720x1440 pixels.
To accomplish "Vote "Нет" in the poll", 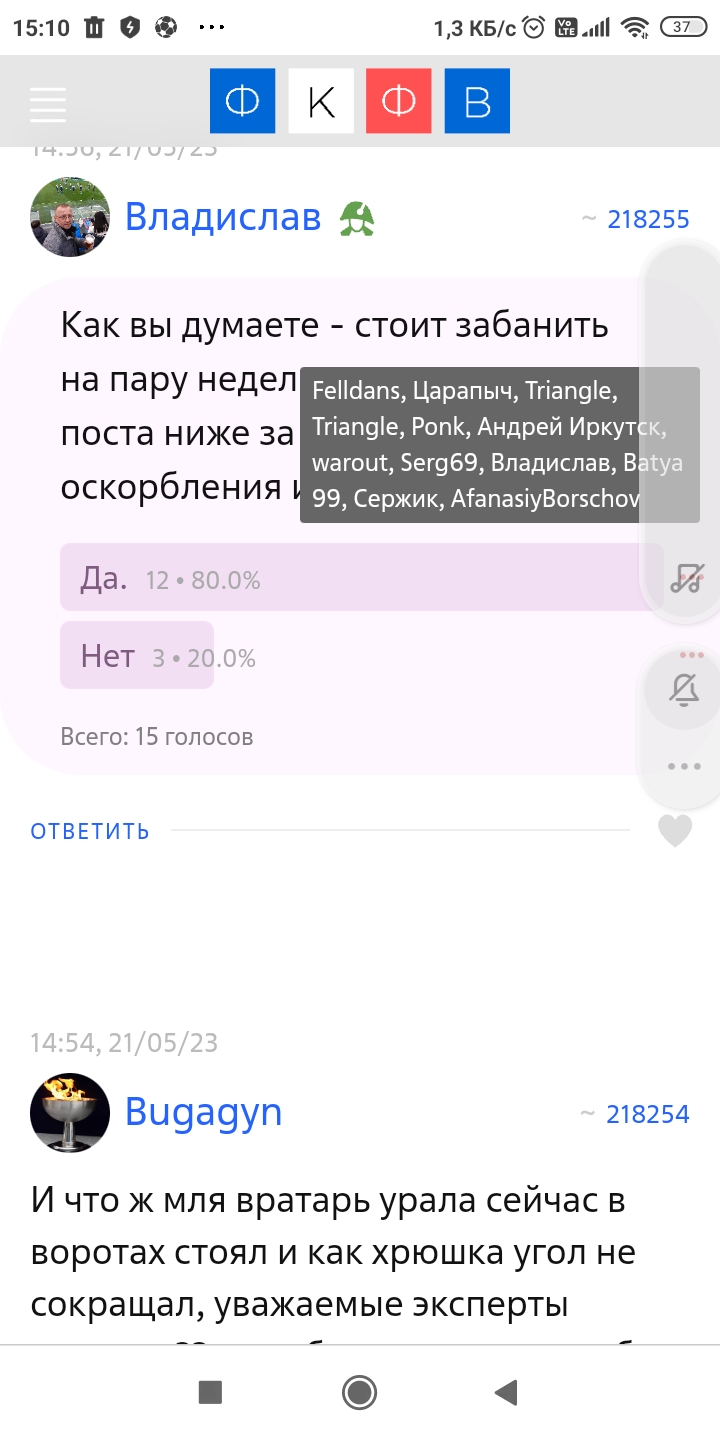I will 108,656.
